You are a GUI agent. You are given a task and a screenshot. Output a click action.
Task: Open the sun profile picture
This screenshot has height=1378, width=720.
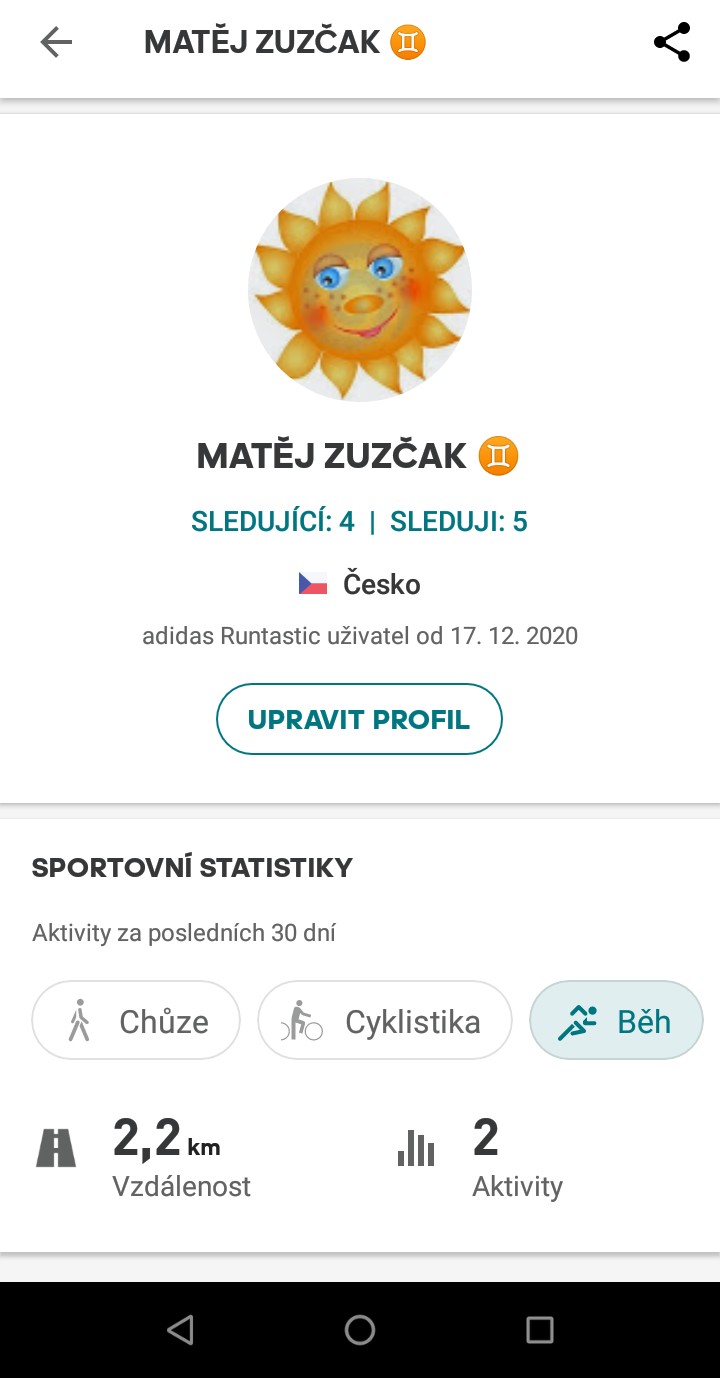pyautogui.click(x=360, y=290)
